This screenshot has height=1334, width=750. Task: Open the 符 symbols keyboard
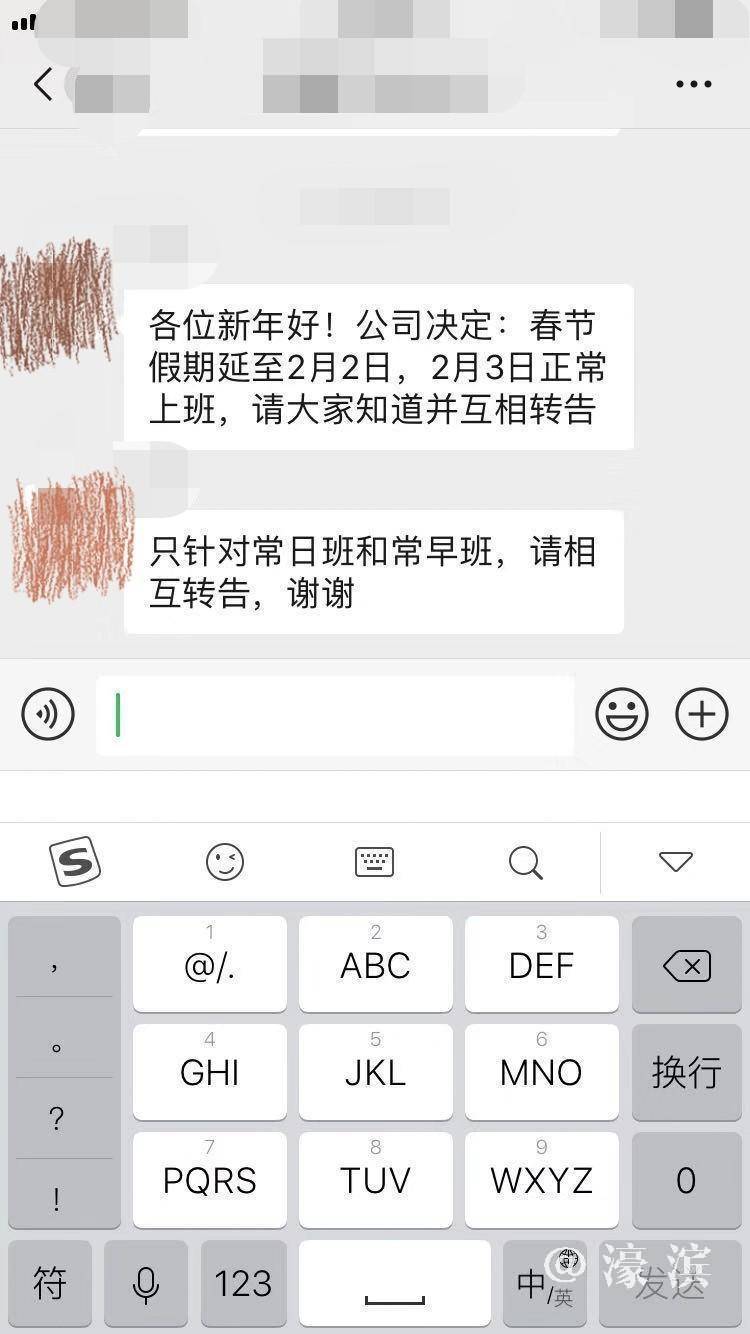[x=50, y=1283]
